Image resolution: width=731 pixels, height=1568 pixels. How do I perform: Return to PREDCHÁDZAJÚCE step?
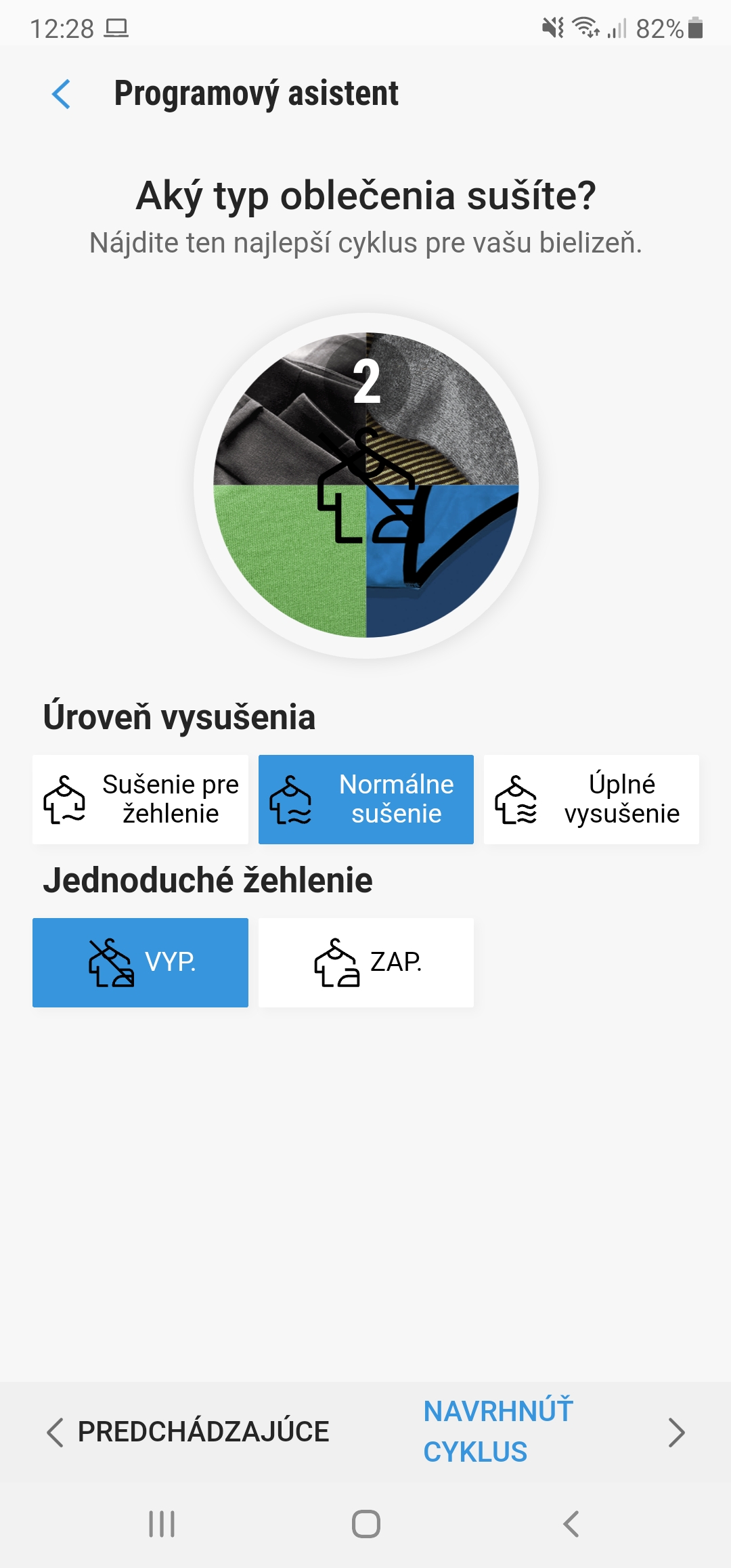point(188,1432)
